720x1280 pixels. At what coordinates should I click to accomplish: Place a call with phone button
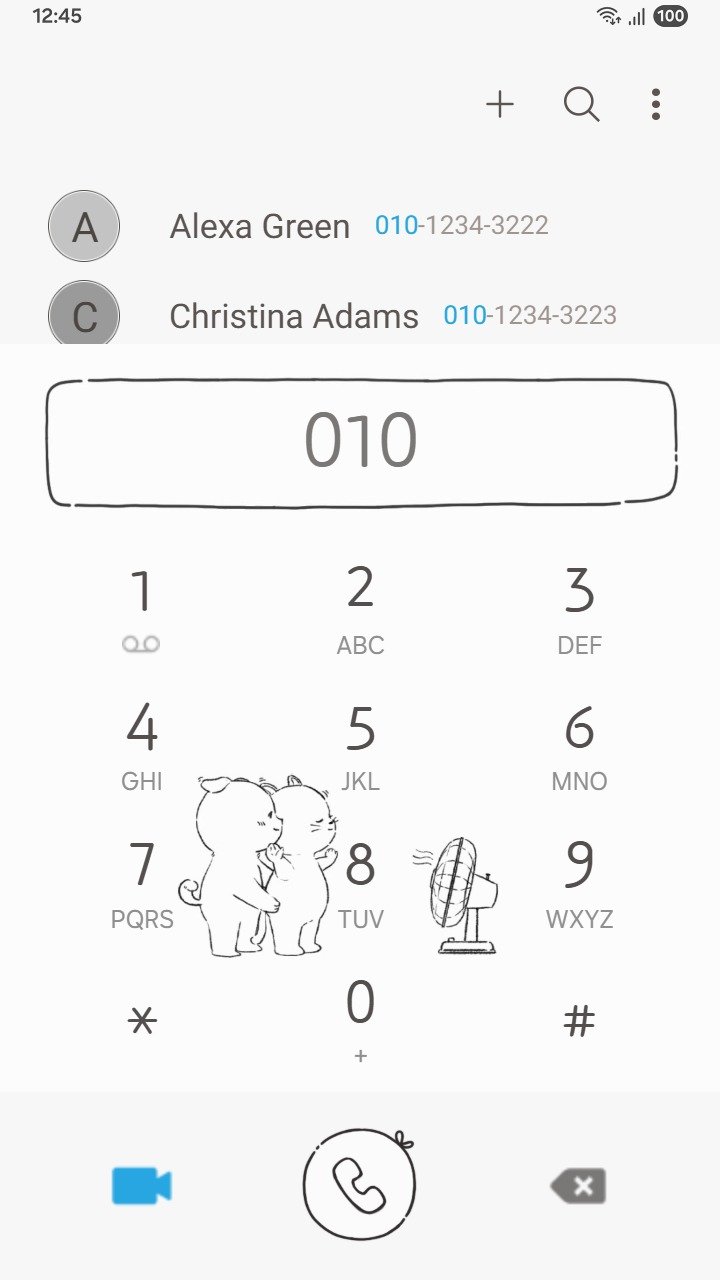[x=359, y=1185]
